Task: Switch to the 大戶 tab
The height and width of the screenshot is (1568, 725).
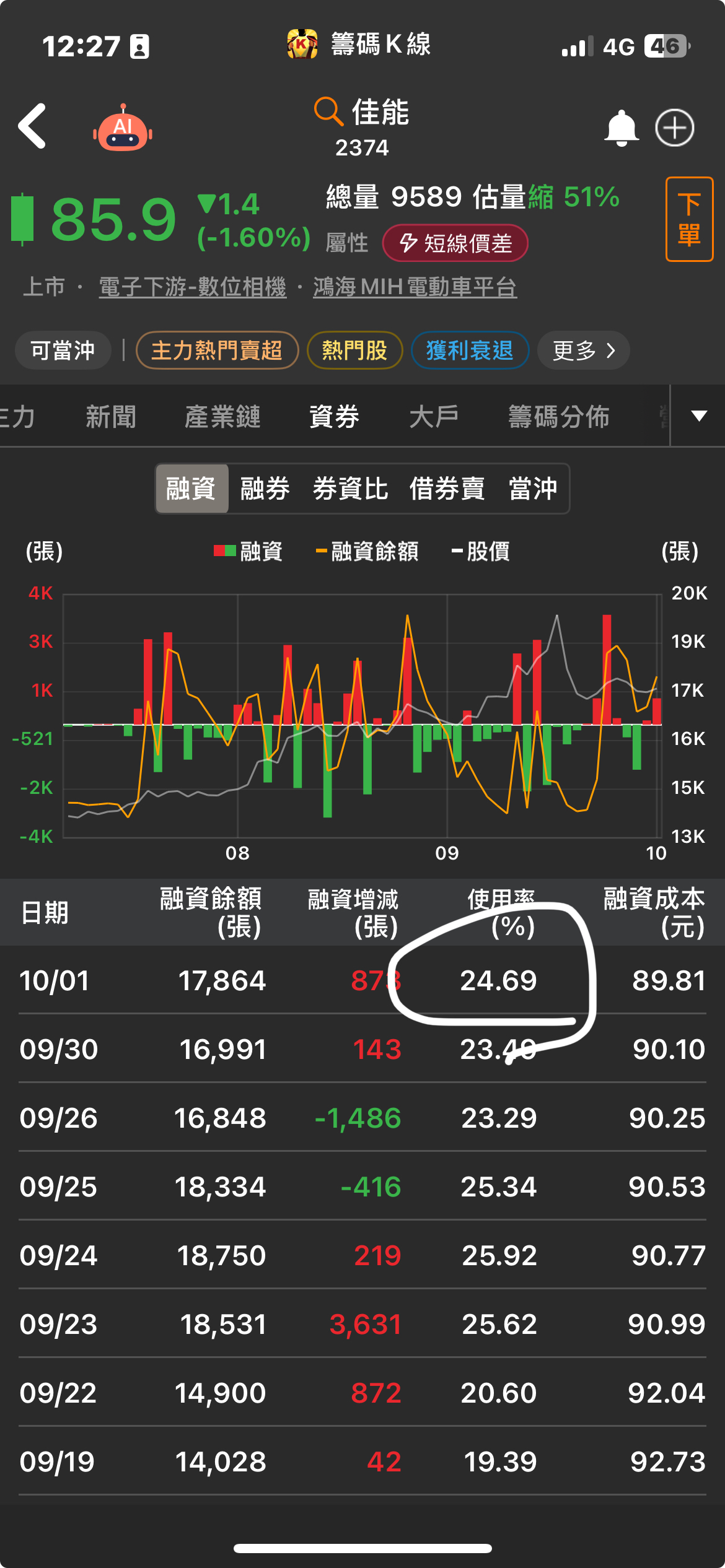Action: (434, 416)
